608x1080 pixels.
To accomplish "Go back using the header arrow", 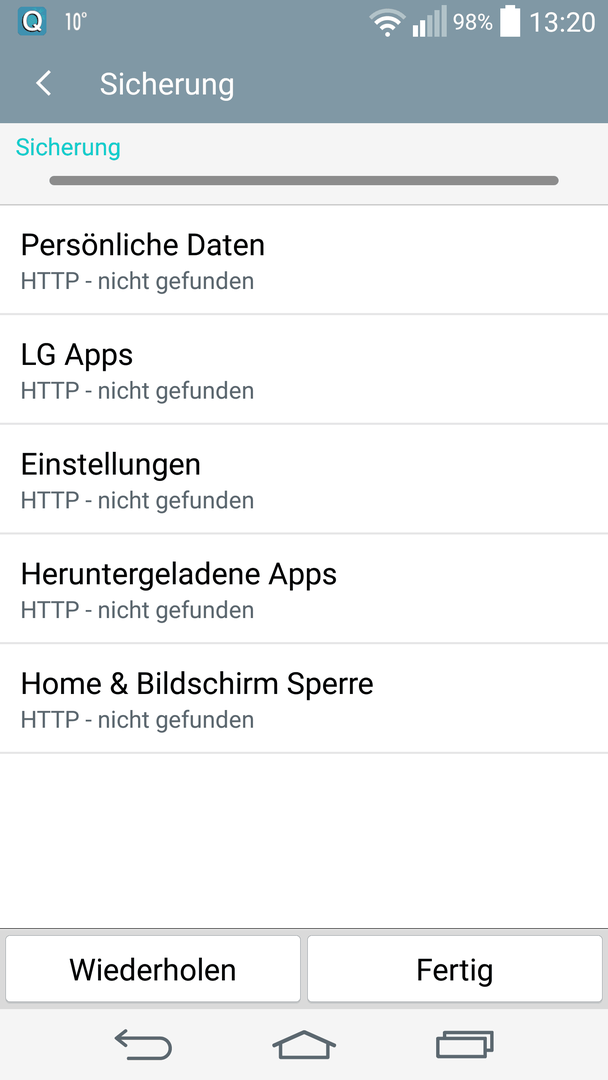I will click(44, 84).
